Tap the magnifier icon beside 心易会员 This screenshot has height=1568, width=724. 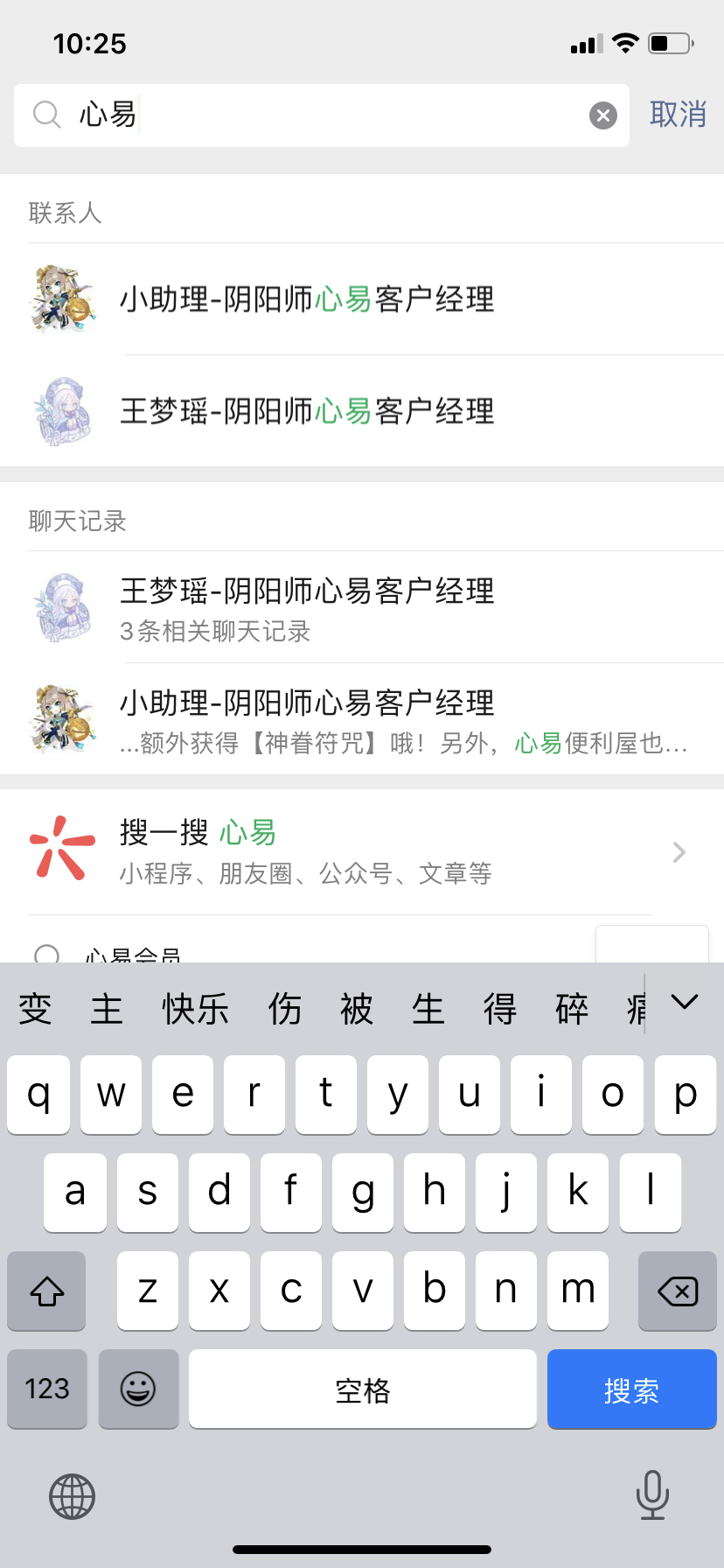[48, 955]
